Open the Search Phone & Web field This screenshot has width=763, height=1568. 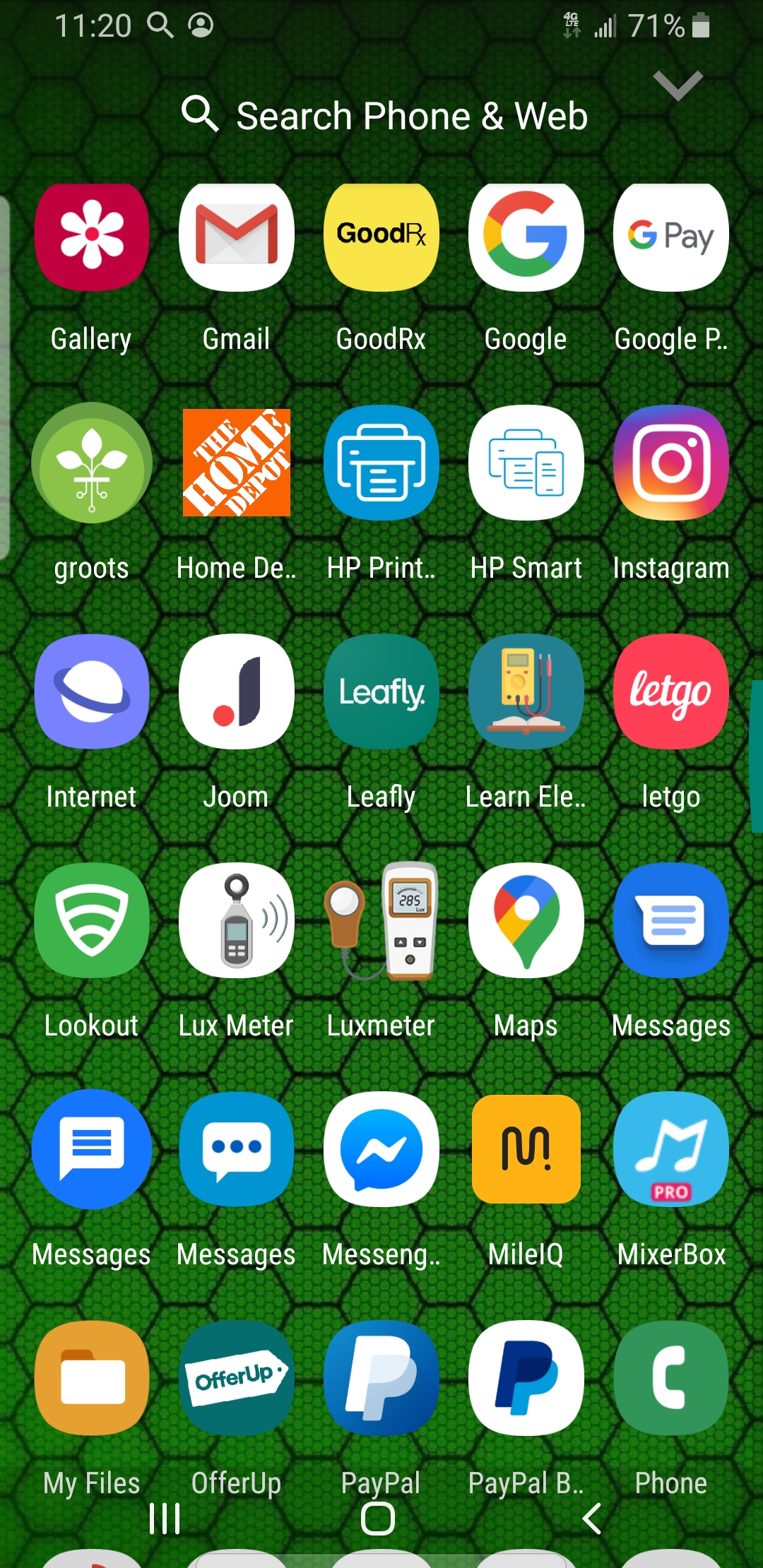tap(385, 115)
